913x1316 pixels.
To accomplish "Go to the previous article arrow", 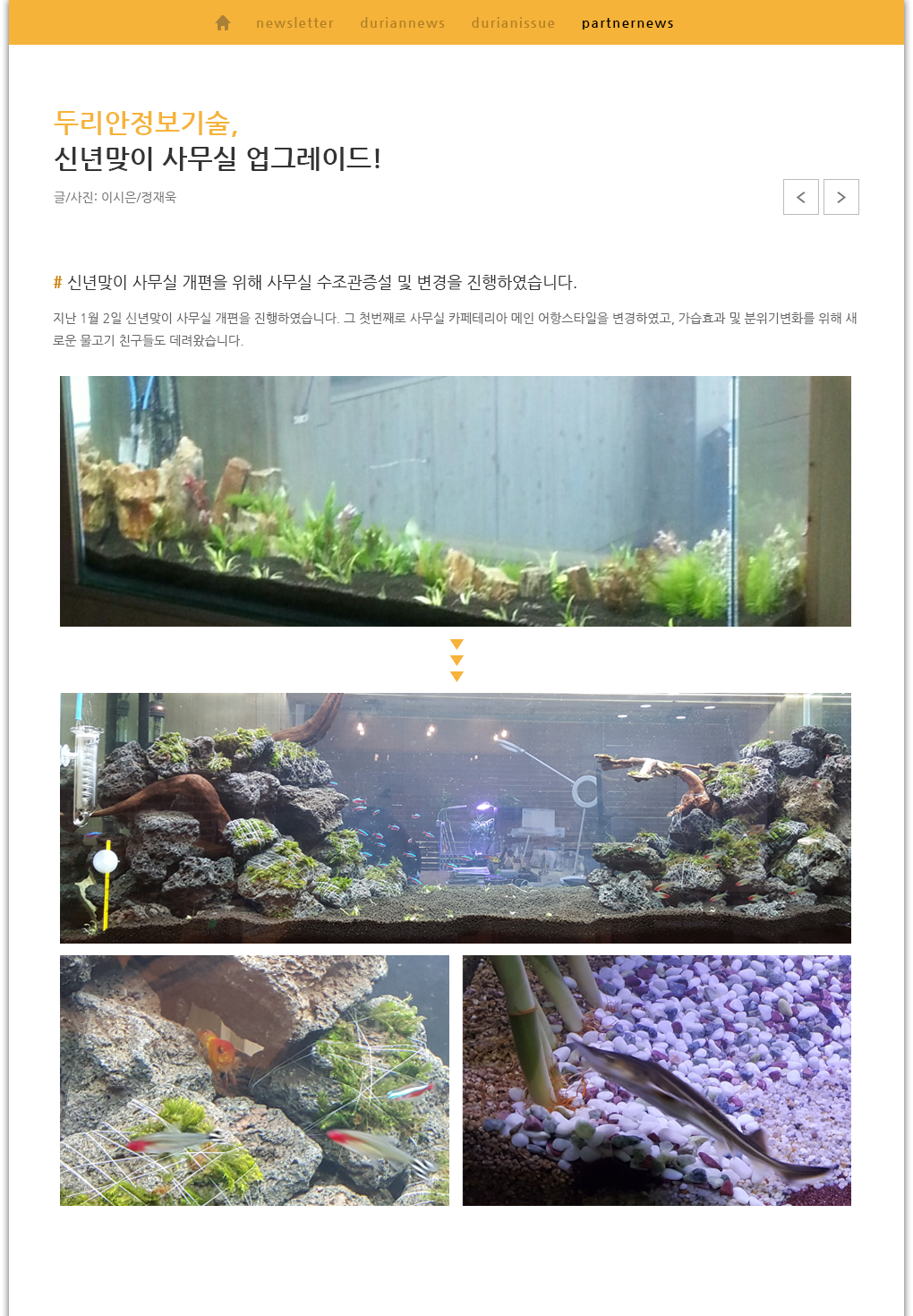I will [x=800, y=197].
